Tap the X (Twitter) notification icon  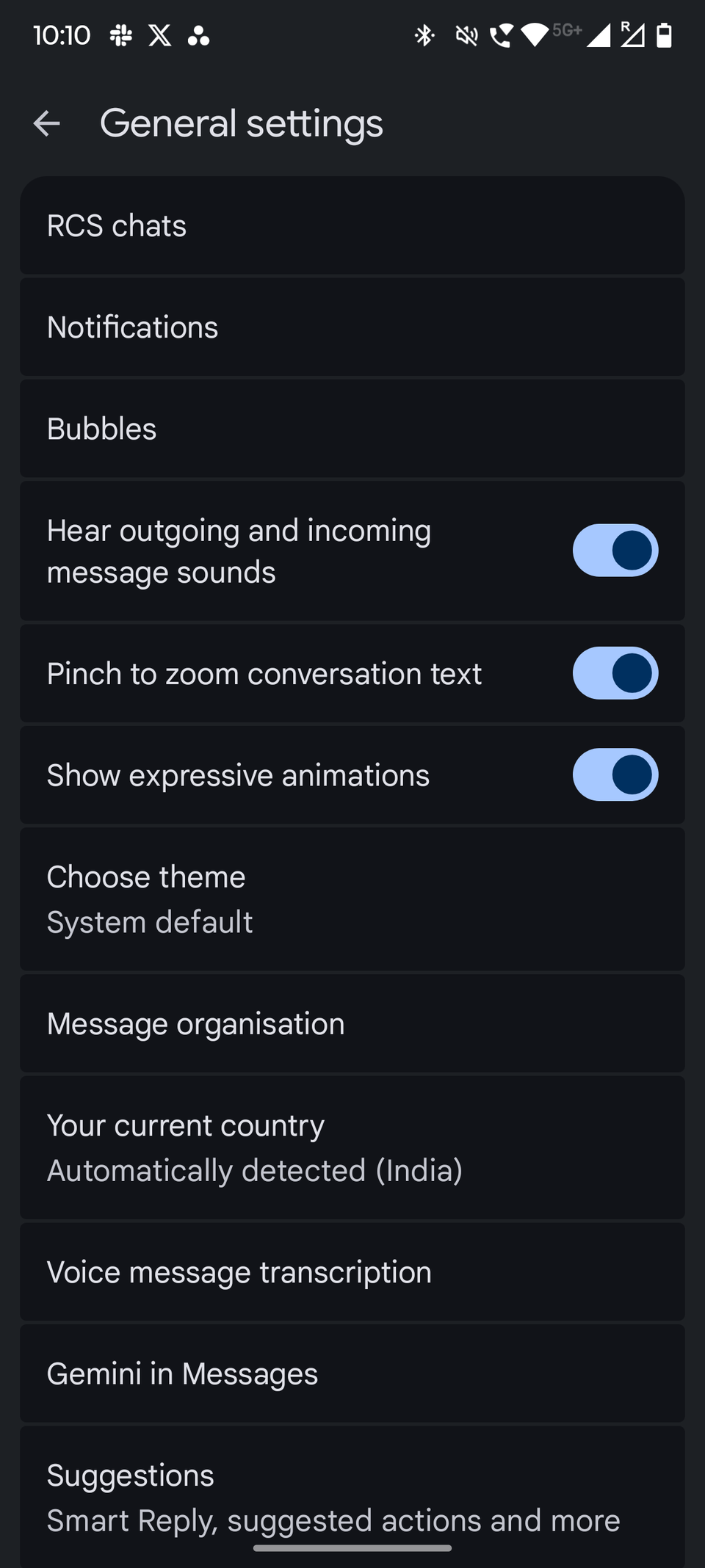click(x=160, y=35)
